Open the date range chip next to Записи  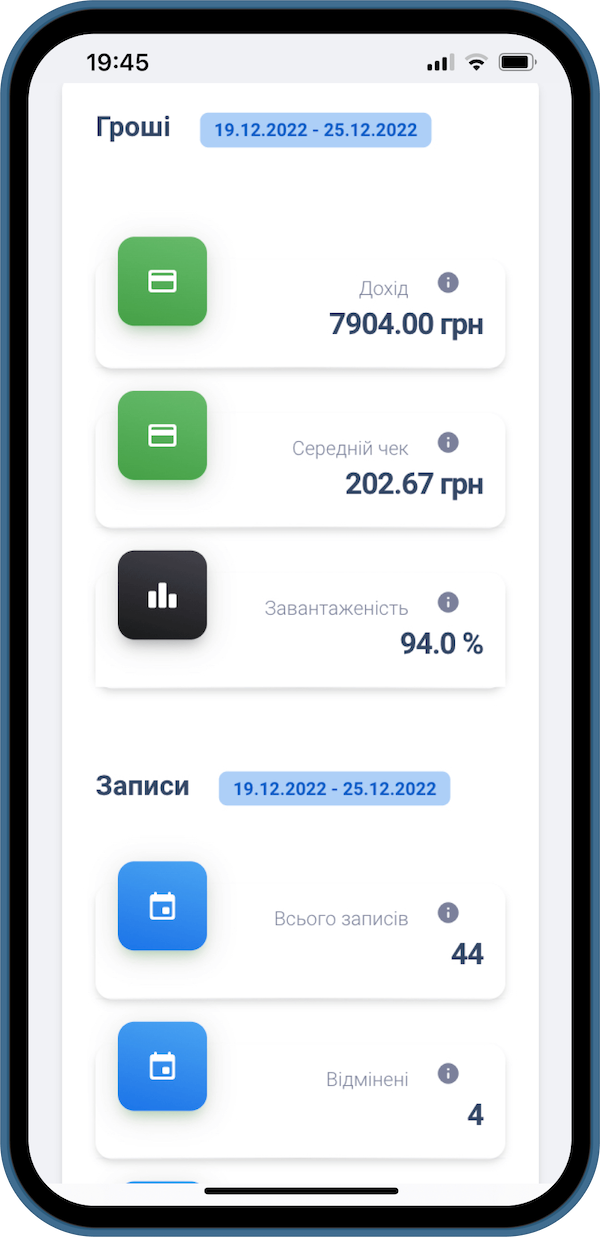tap(334, 788)
